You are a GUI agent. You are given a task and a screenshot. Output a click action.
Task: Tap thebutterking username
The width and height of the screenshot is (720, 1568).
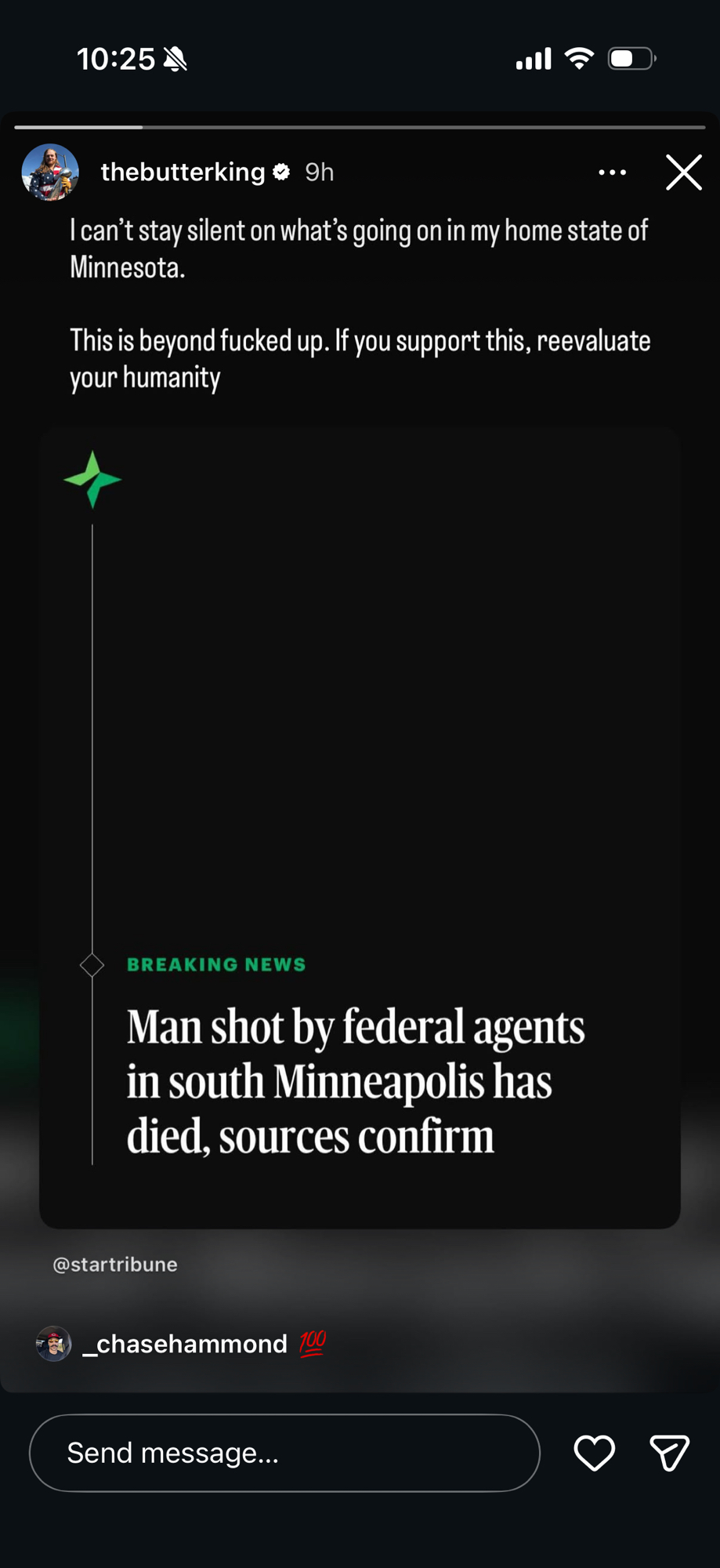tap(183, 172)
